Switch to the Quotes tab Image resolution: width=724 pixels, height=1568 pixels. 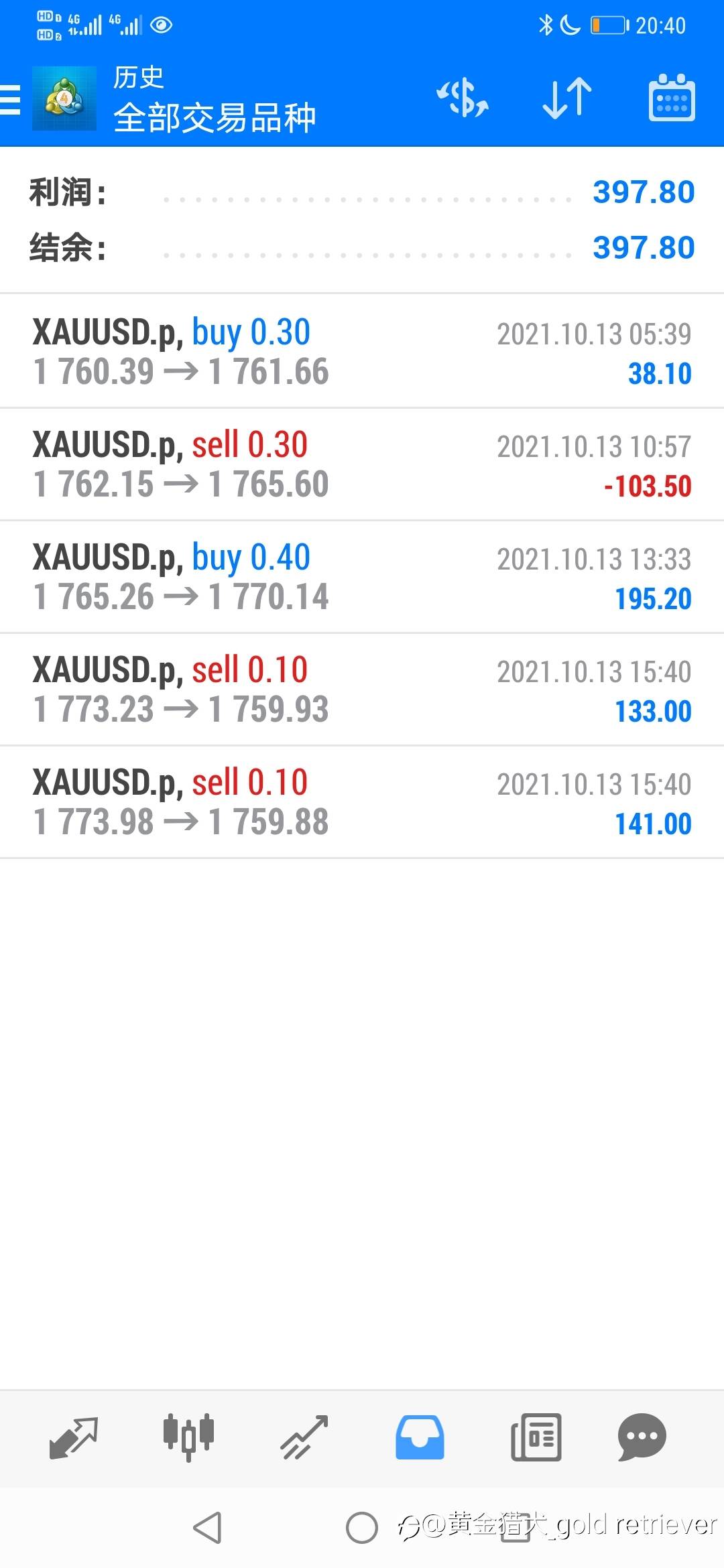click(x=74, y=1437)
